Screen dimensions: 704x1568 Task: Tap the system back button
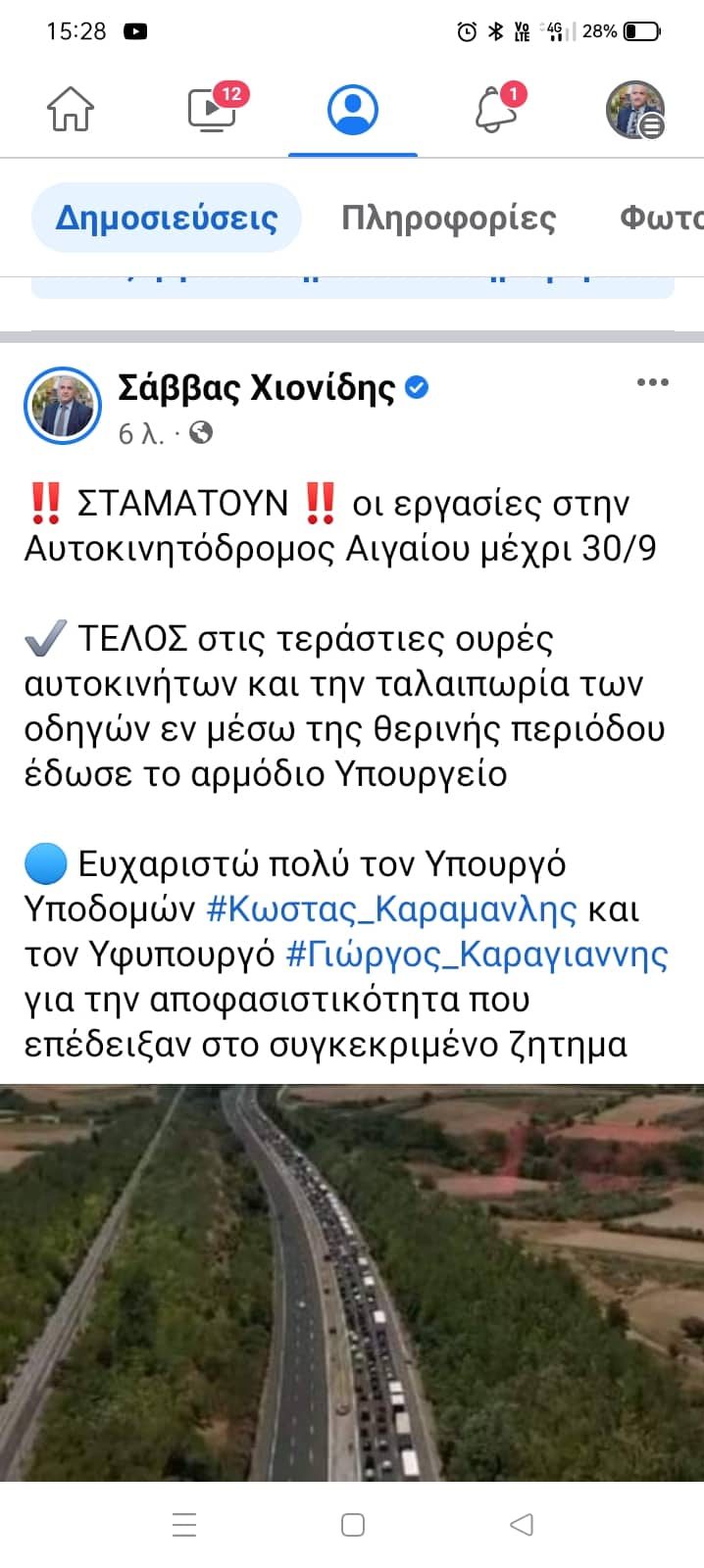point(522,1525)
